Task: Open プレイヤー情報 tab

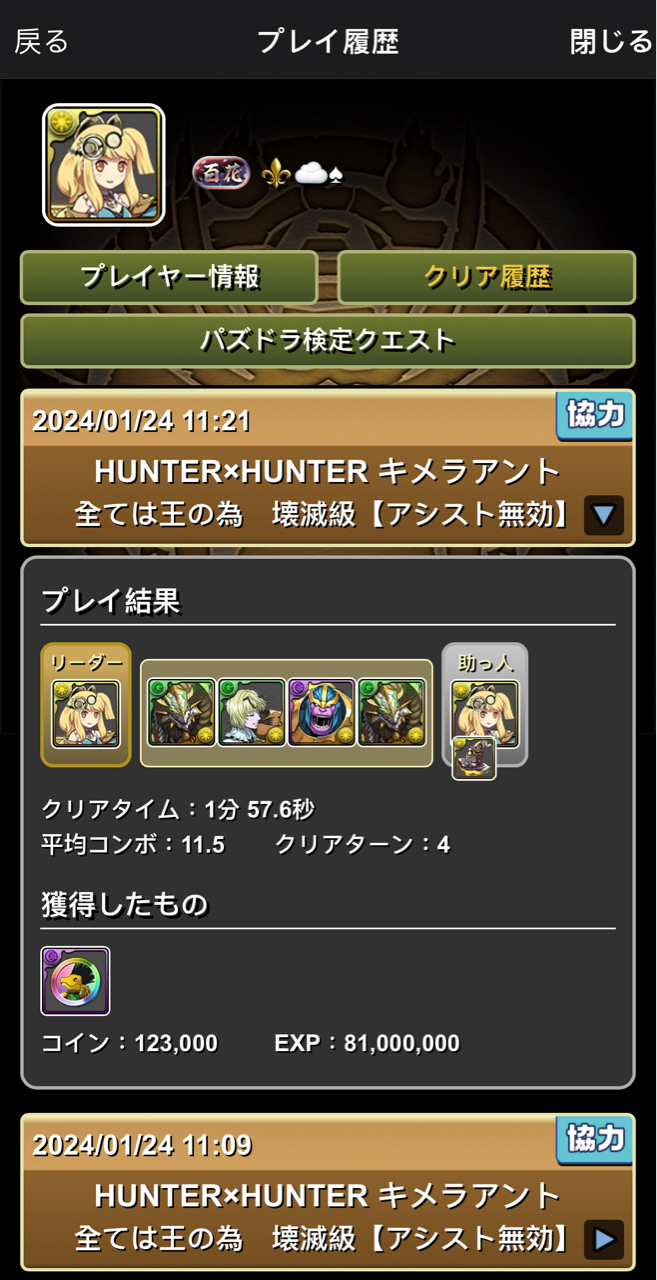Action: pos(169,277)
